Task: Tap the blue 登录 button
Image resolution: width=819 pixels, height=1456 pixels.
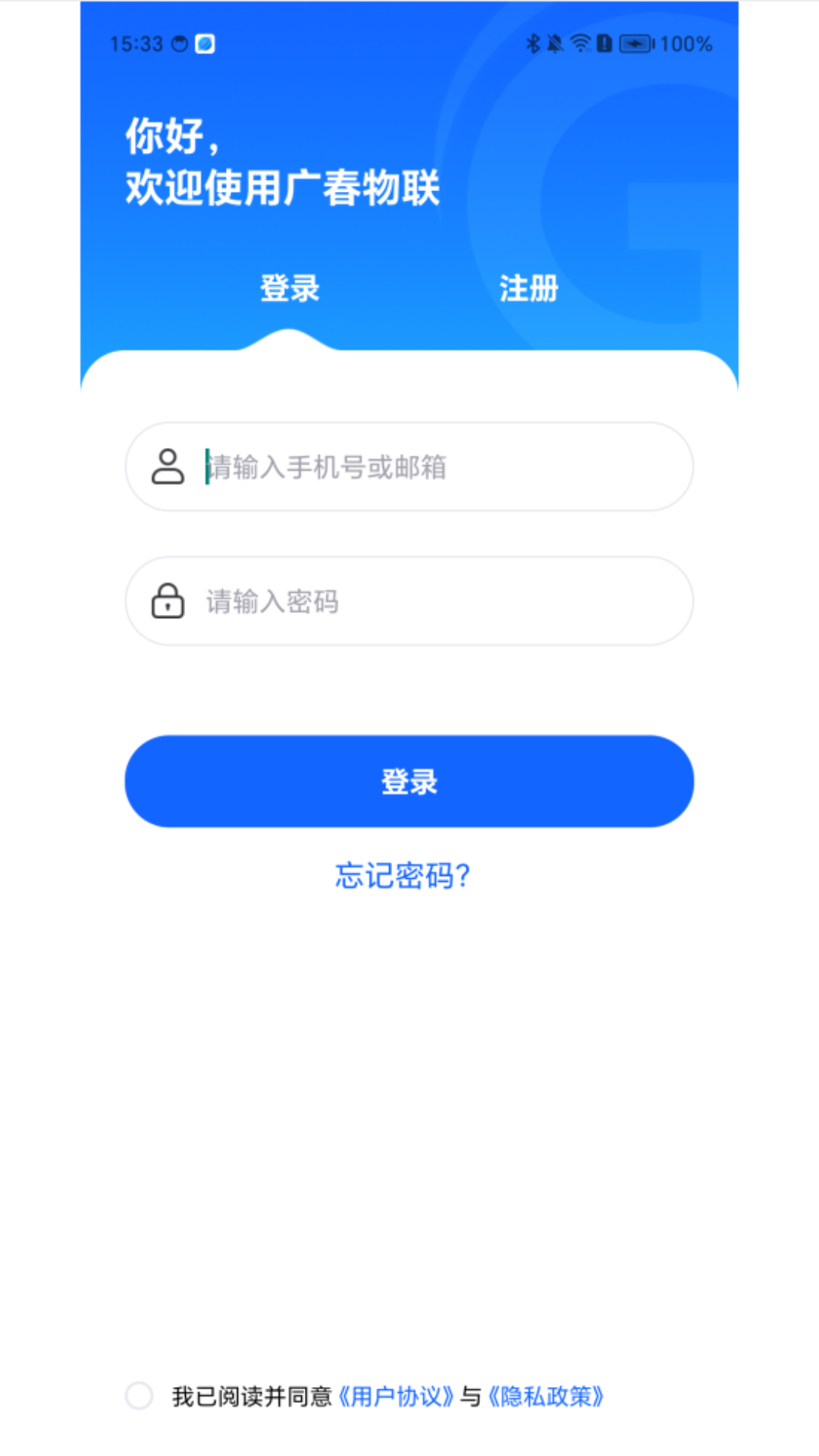Action: [409, 781]
